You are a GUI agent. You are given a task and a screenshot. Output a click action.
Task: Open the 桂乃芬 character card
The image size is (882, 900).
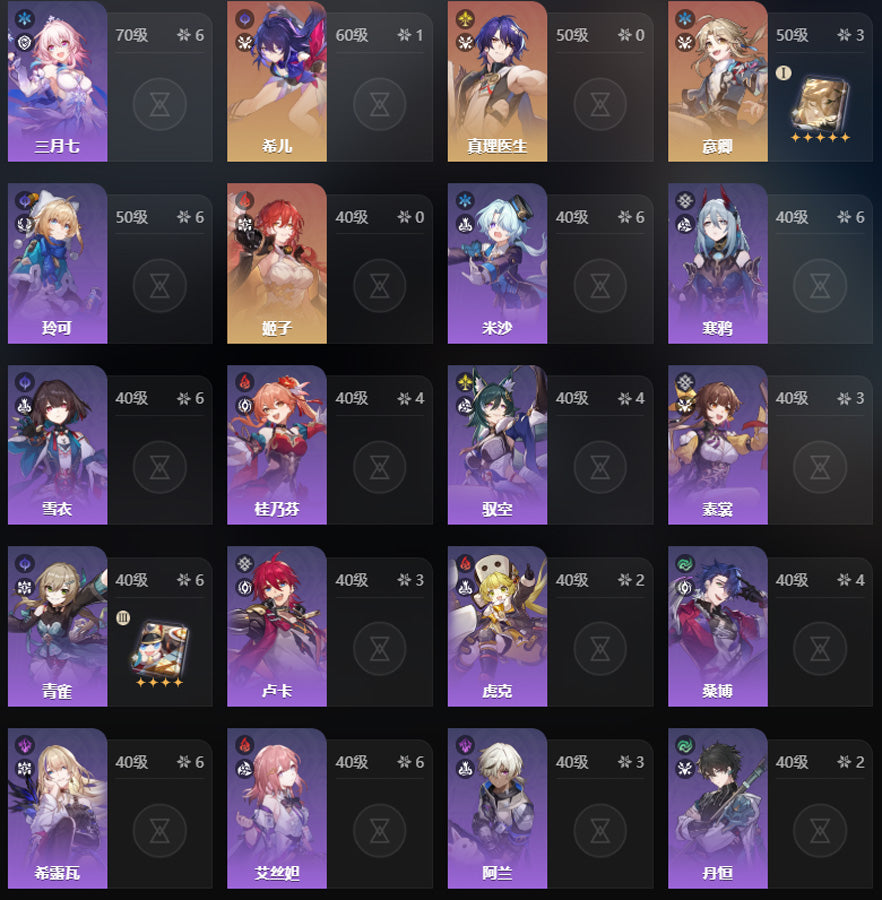(276, 444)
